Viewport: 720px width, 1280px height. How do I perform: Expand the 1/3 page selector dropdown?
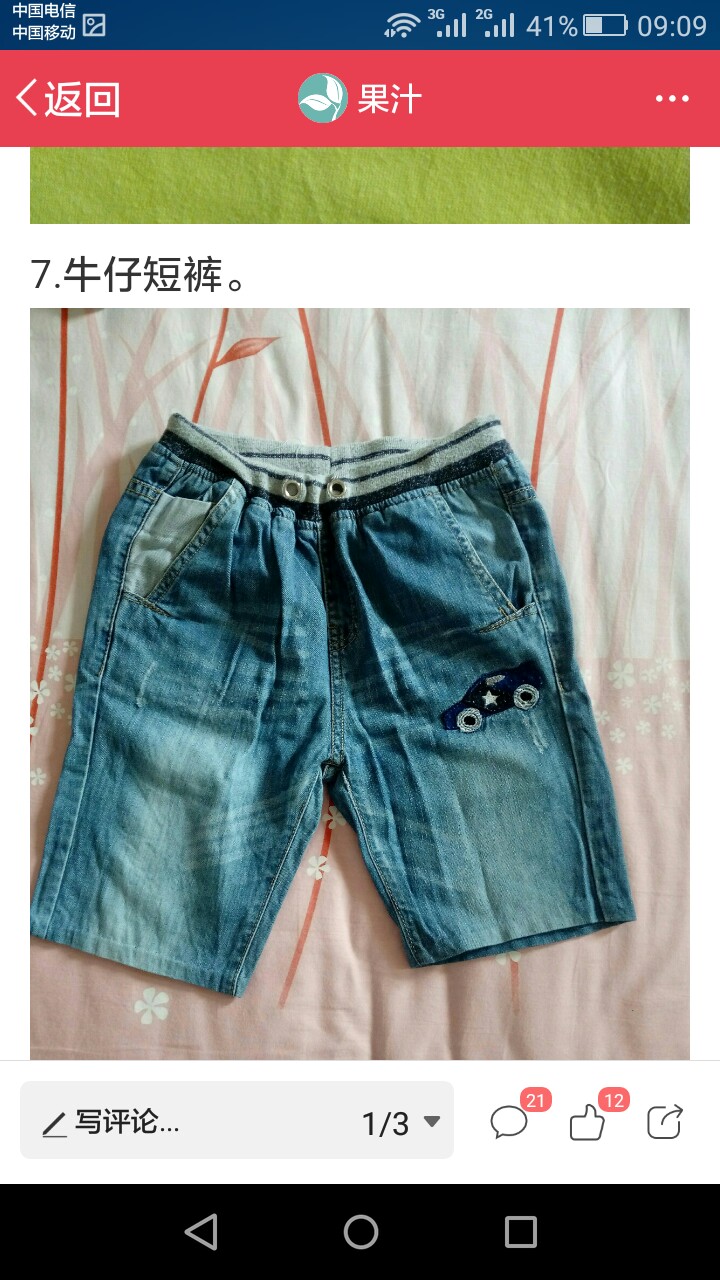401,1123
